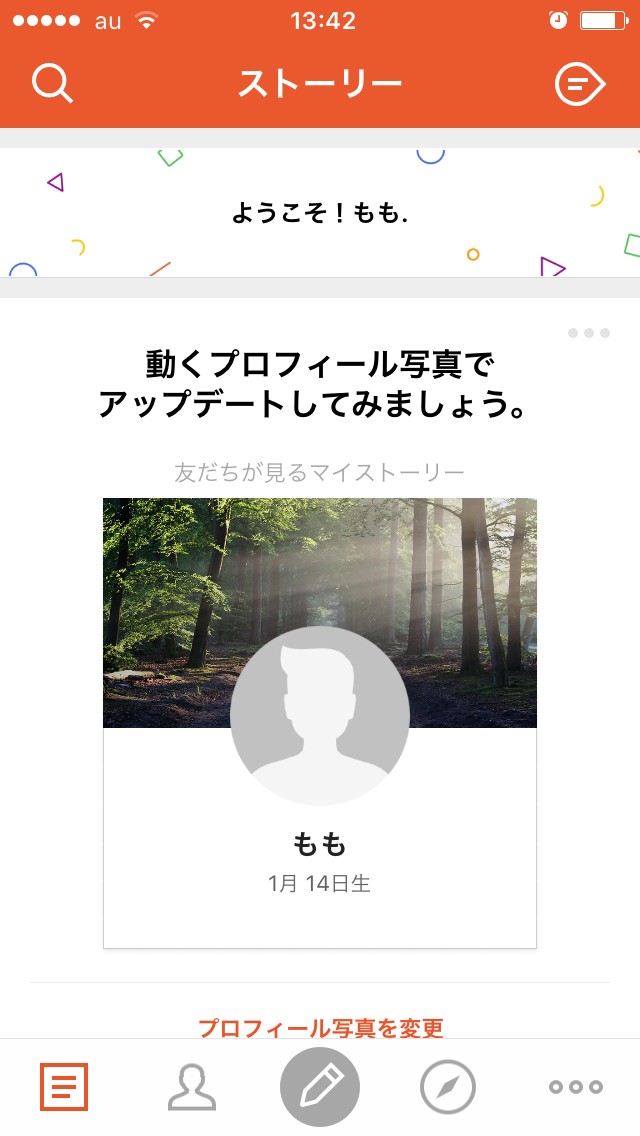
Task: Open the compass discover tab
Action: pyautogui.click(x=448, y=1087)
